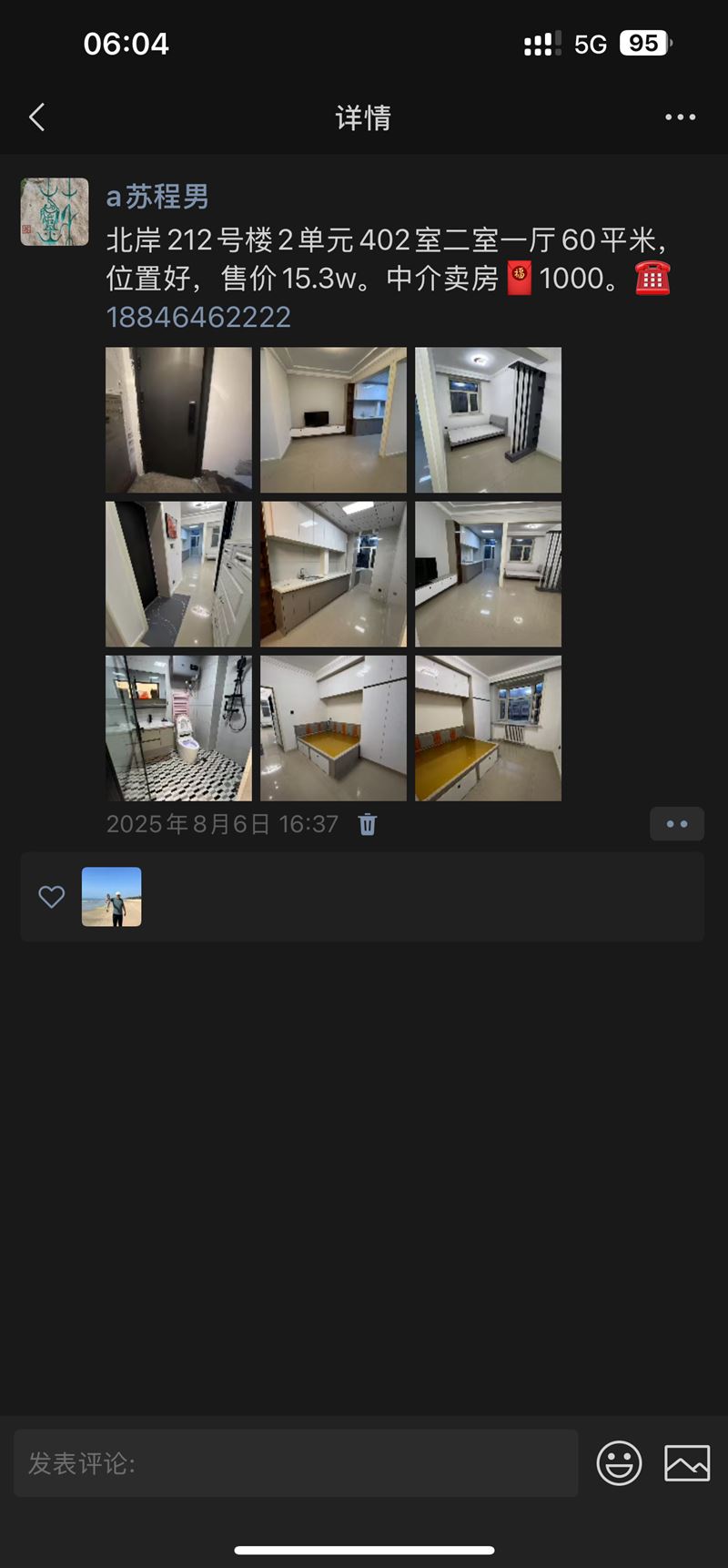Tap the comment input field
728x1568 pixels.
point(296,1463)
